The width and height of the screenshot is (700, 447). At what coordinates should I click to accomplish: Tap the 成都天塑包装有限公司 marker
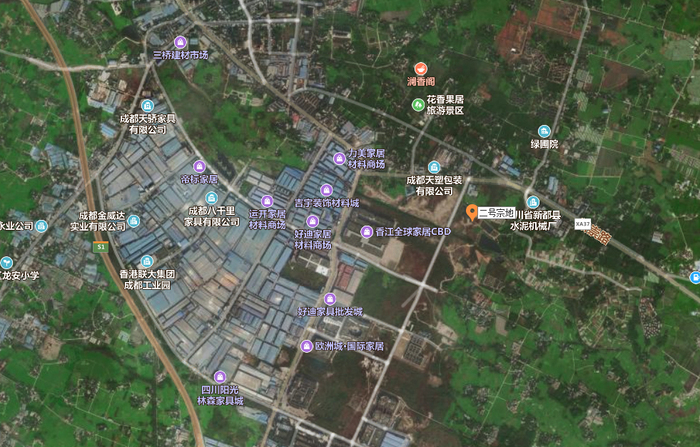pos(434,167)
